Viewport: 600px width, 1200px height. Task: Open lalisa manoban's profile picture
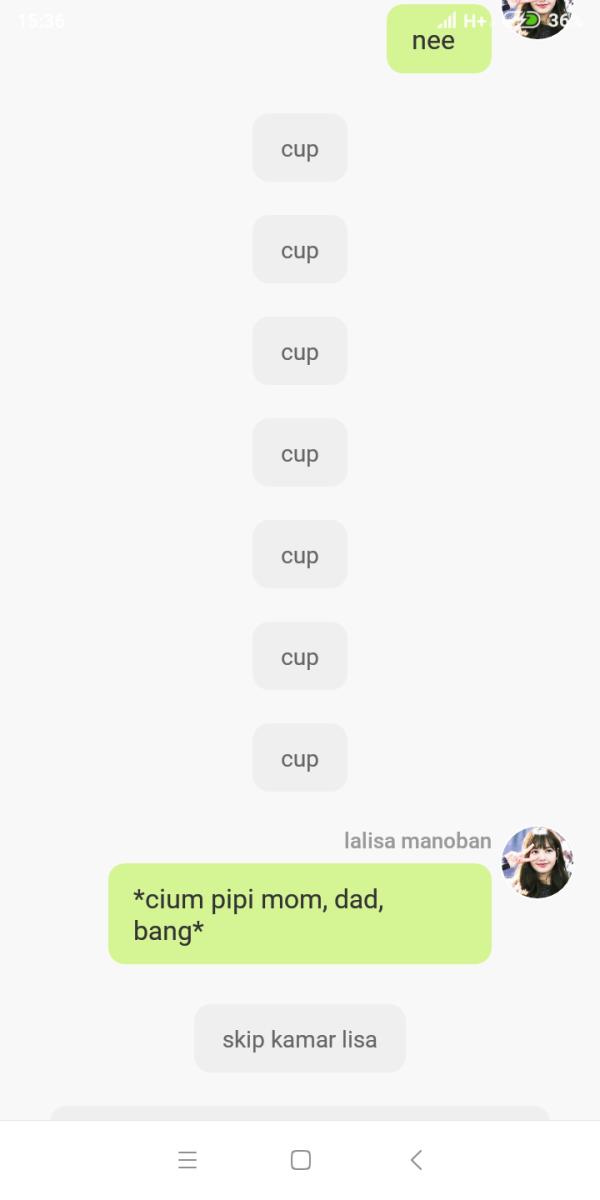[537, 862]
